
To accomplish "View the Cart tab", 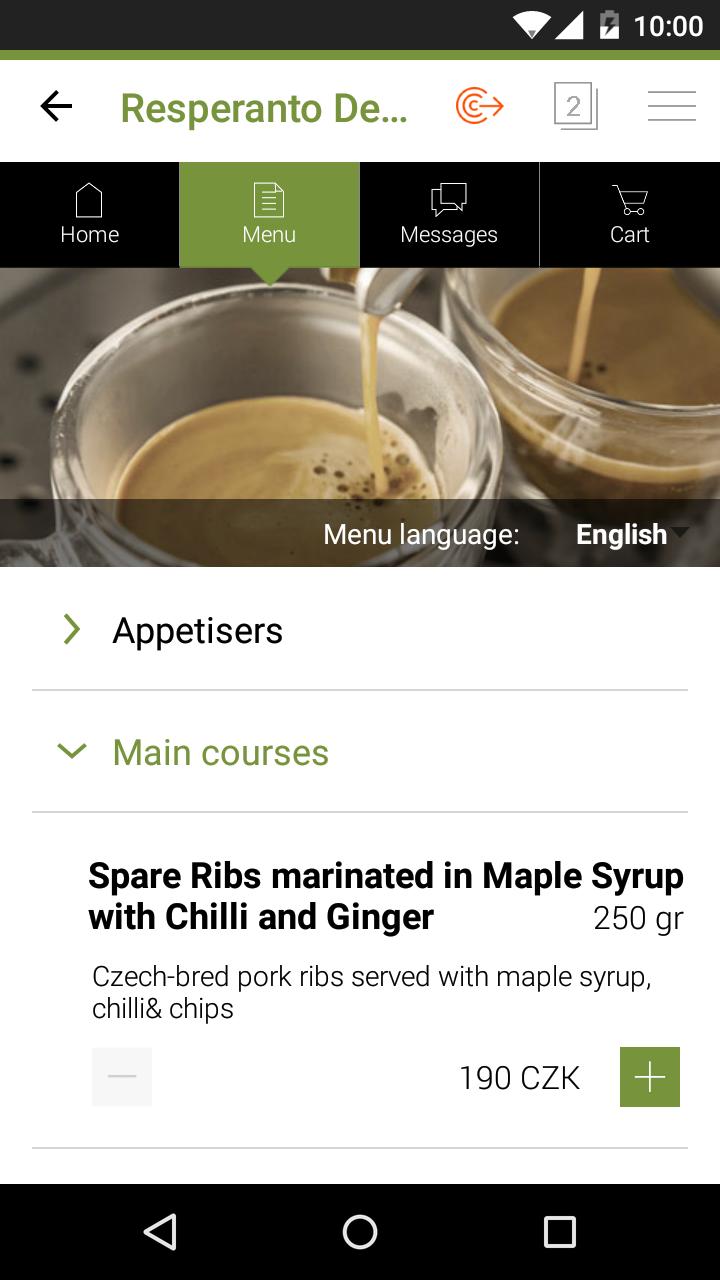I will (629, 215).
